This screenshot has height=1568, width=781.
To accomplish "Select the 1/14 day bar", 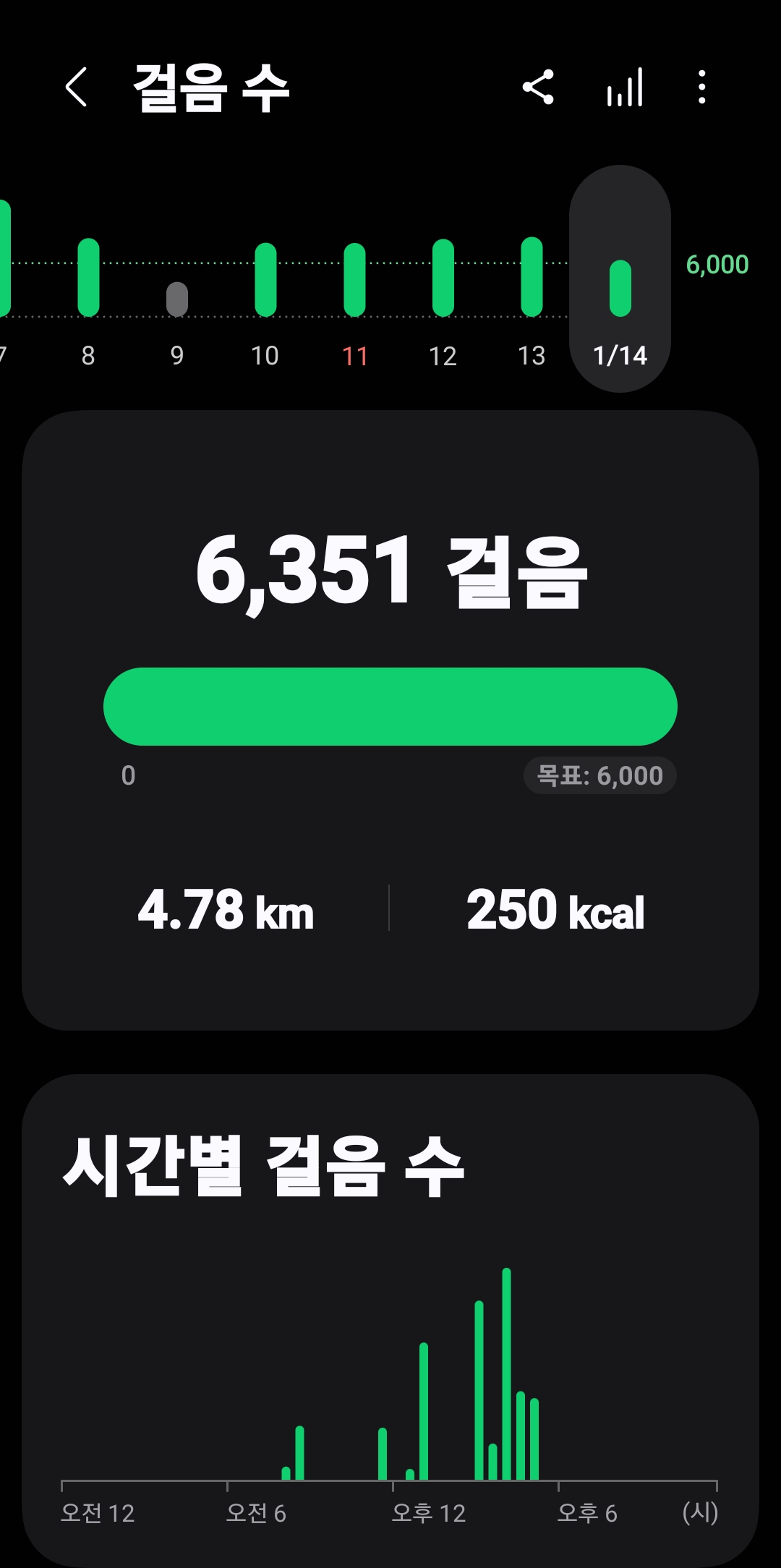I will 620,289.
